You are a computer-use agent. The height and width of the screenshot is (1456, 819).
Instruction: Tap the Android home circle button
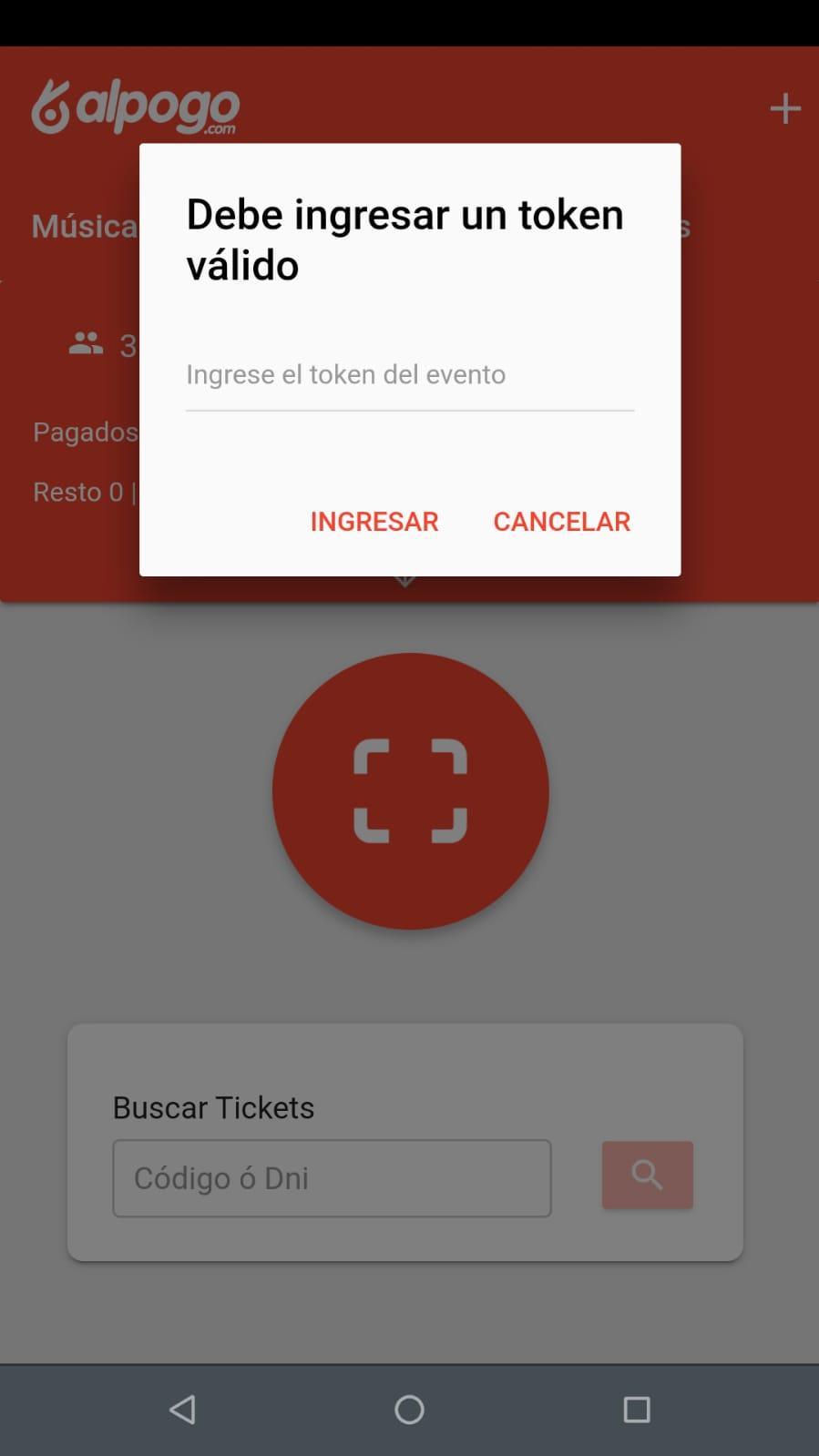coord(409,1409)
